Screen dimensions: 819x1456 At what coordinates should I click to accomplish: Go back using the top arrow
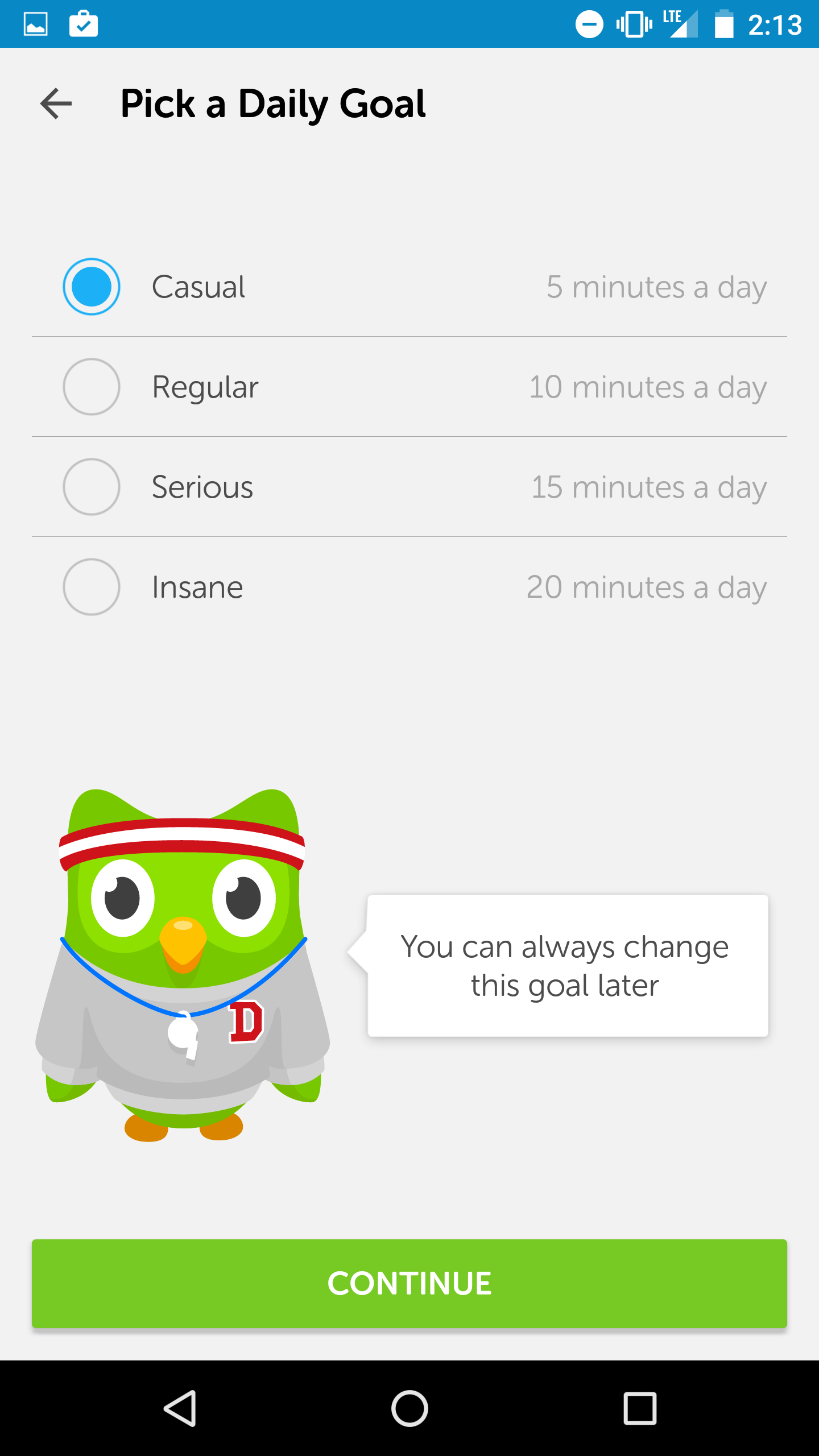pos(56,104)
